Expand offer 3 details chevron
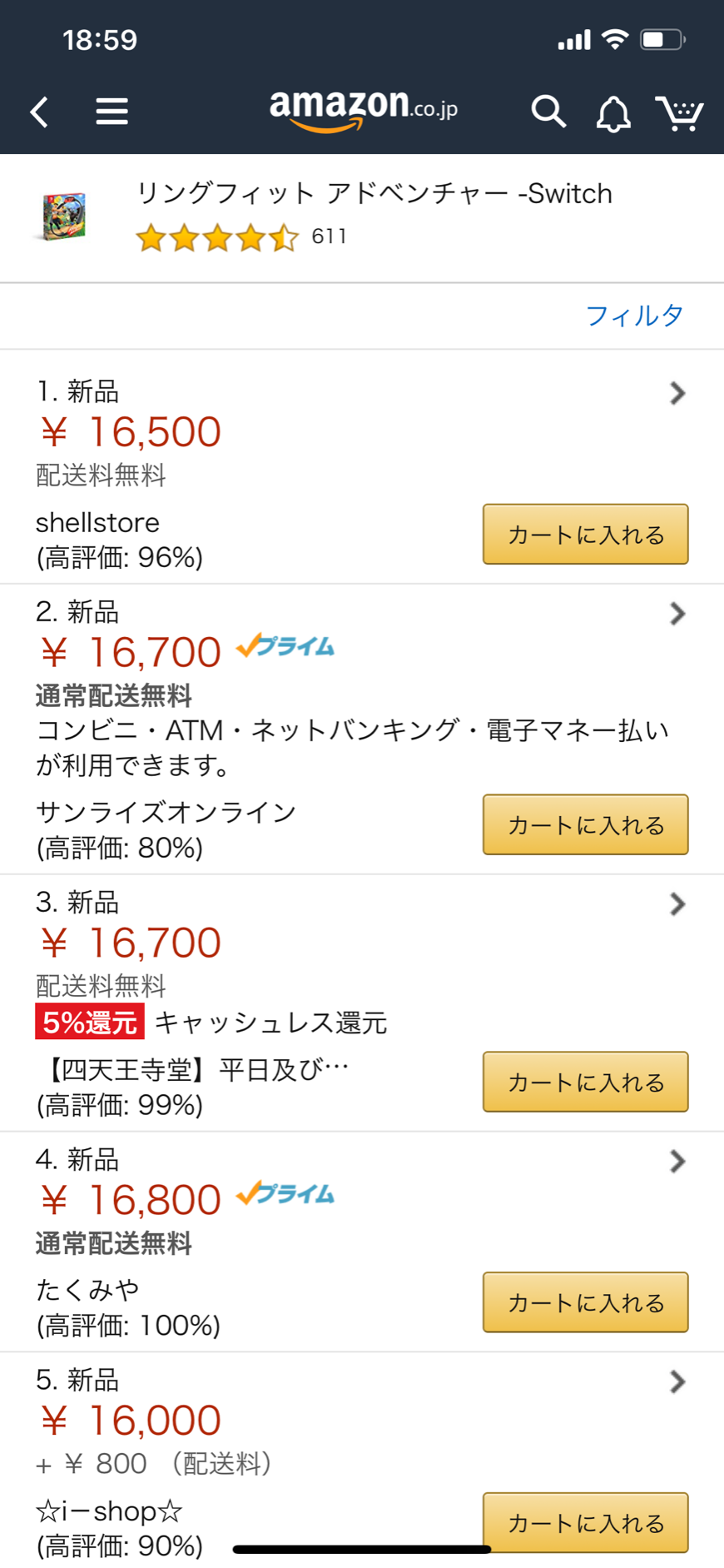This screenshot has width=724, height=1568. pyautogui.click(x=677, y=904)
